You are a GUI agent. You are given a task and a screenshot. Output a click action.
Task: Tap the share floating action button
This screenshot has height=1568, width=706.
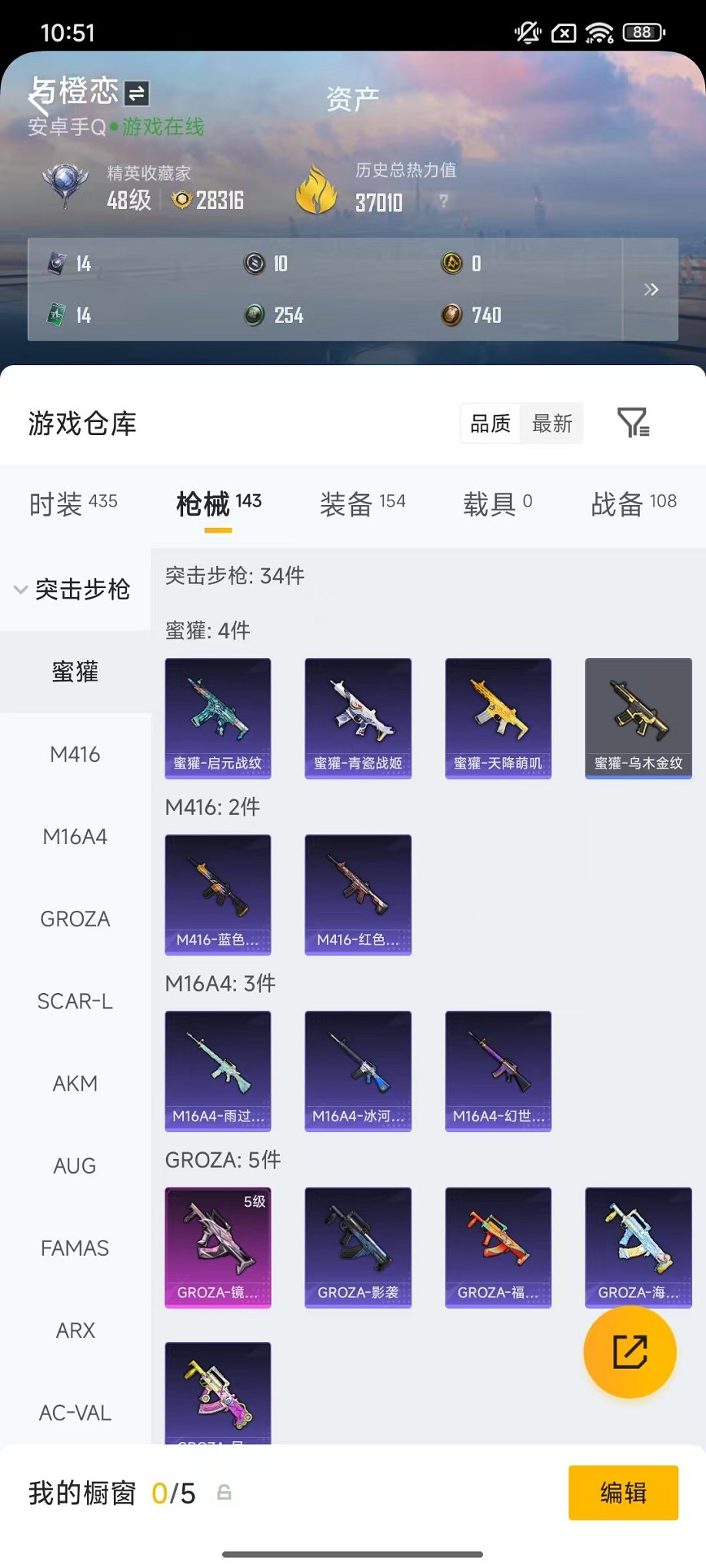point(630,1351)
